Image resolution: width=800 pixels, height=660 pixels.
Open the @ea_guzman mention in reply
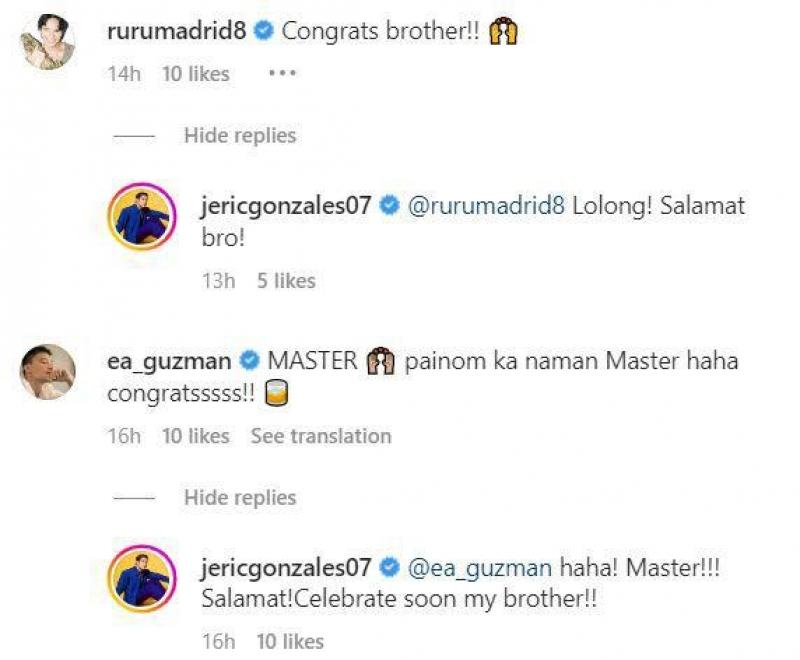click(x=479, y=568)
